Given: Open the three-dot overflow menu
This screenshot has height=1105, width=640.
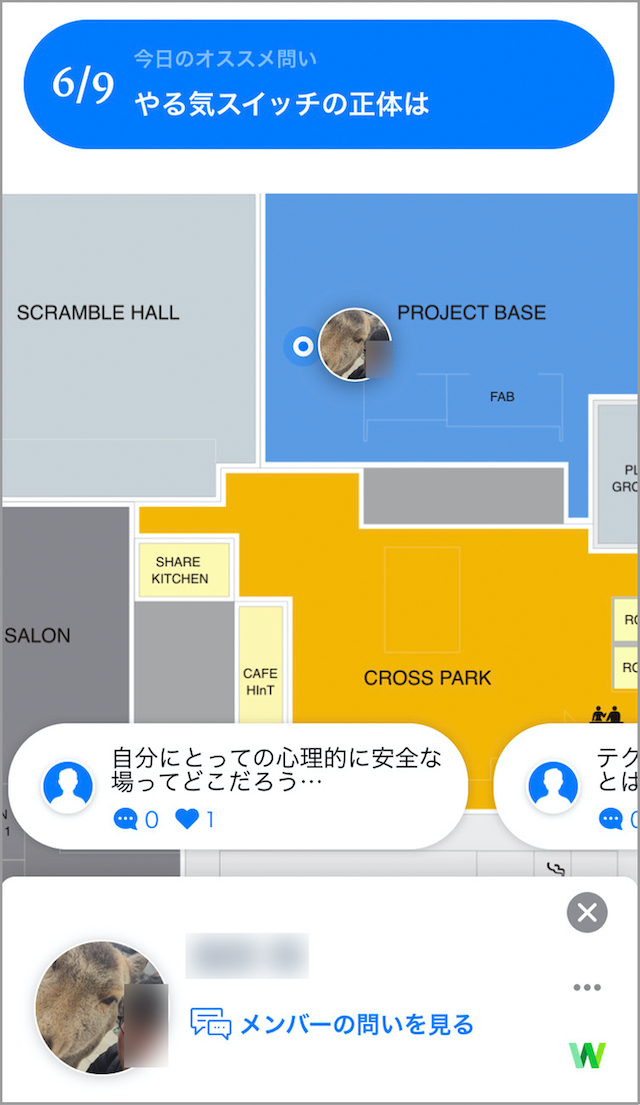Looking at the screenshot, I should click(x=587, y=988).
